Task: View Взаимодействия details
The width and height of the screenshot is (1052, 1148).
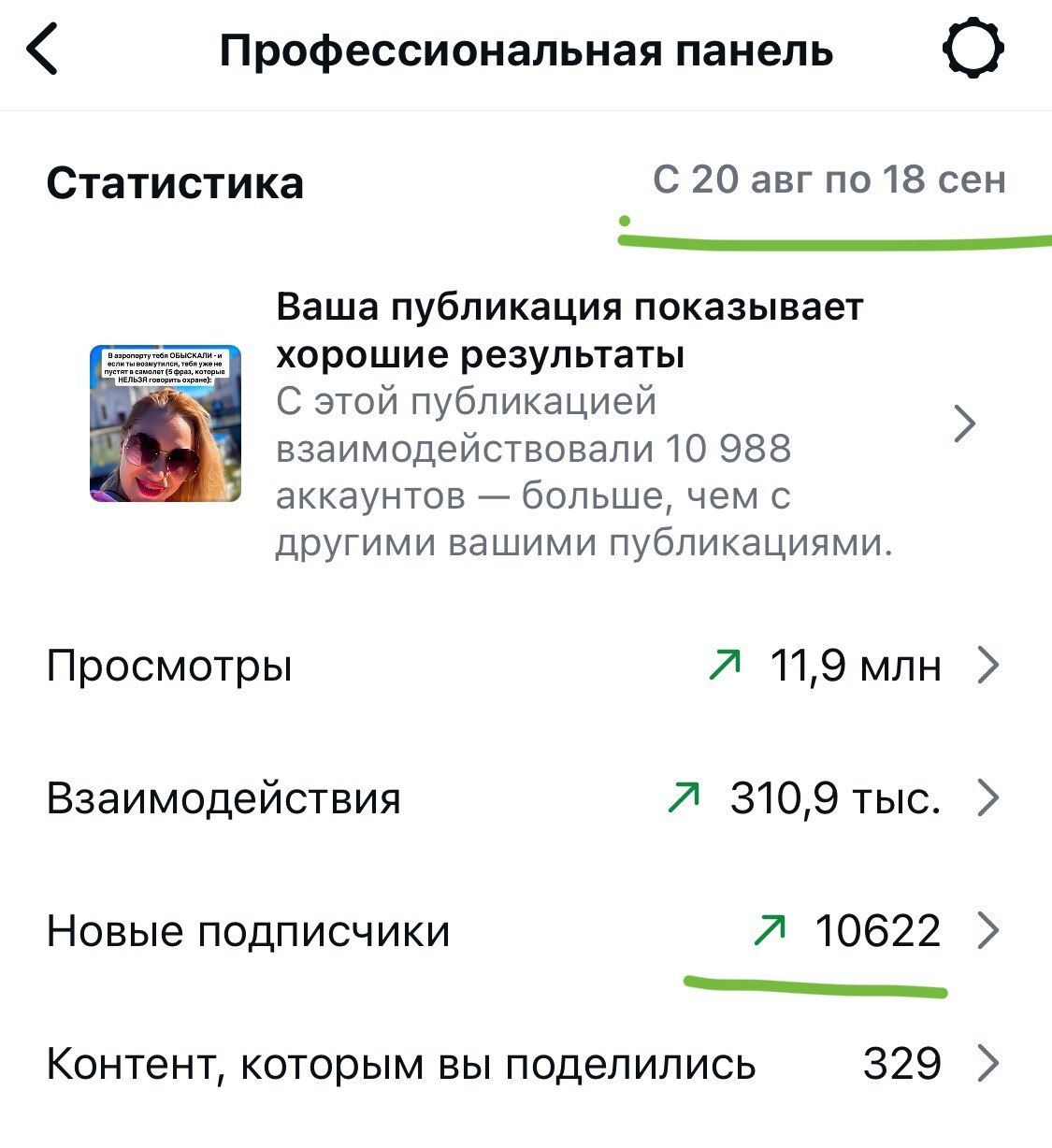Action: coord(524,798)
